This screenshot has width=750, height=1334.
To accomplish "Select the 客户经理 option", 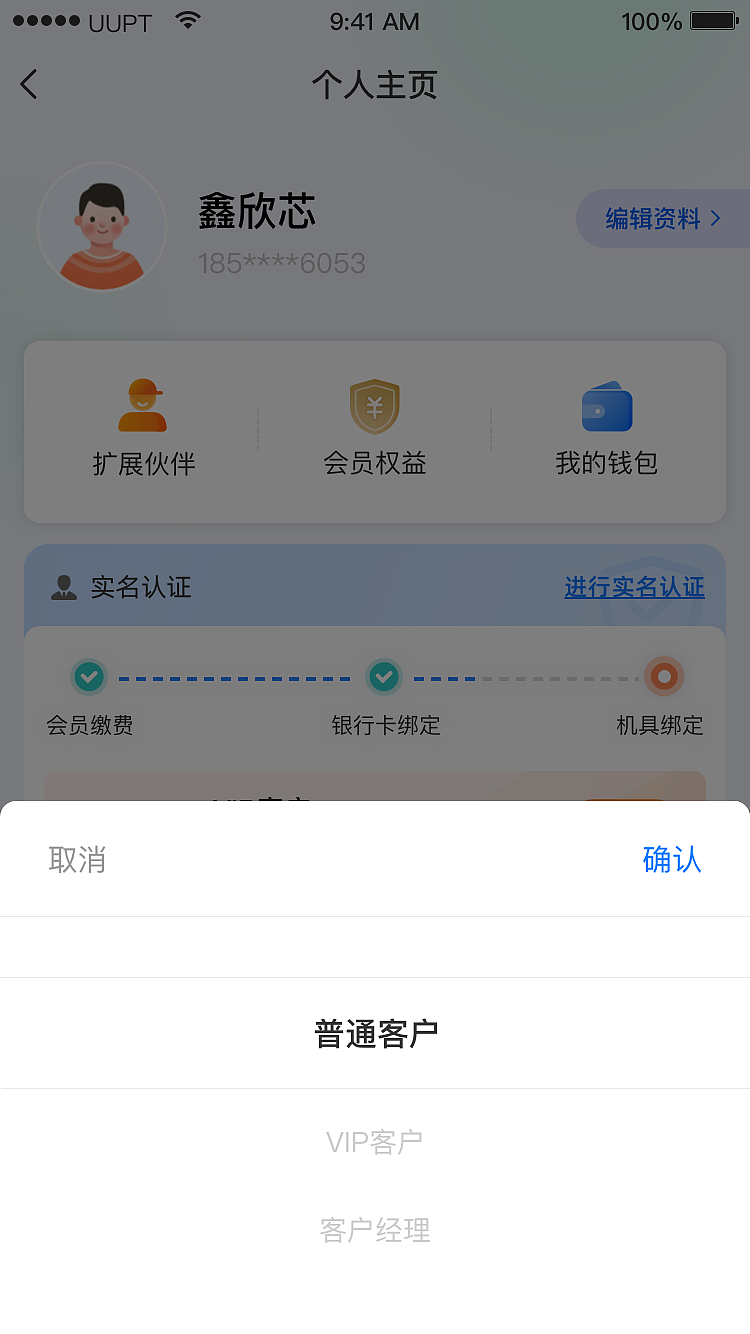I will coord(375,1230).
